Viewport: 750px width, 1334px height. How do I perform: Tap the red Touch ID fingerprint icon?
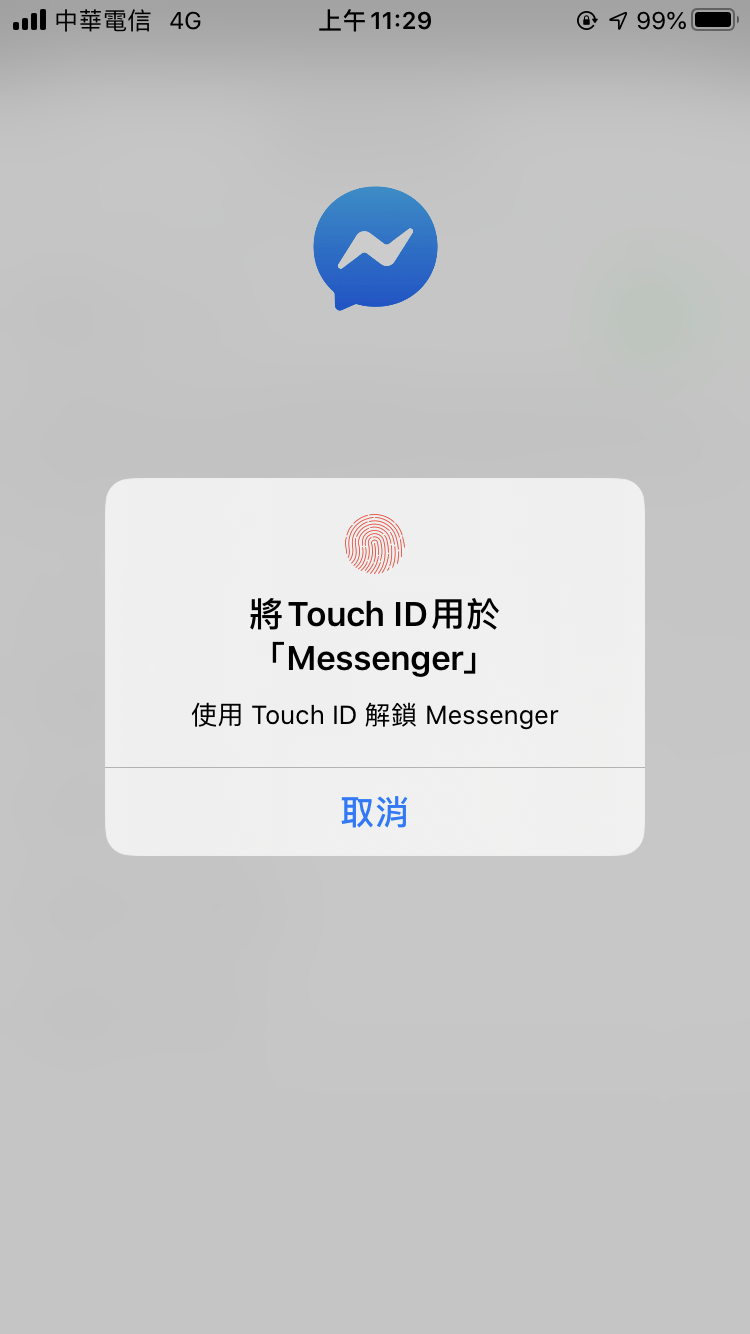coord(375,543)
